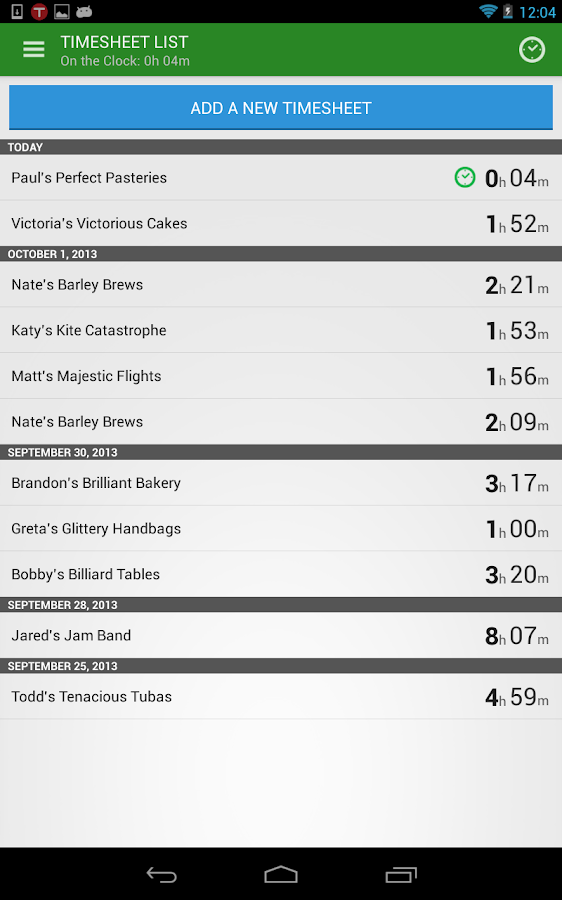Screen dimensions: 562x900
Task: Add a new timesheet
Action: (x=281, y=107)
